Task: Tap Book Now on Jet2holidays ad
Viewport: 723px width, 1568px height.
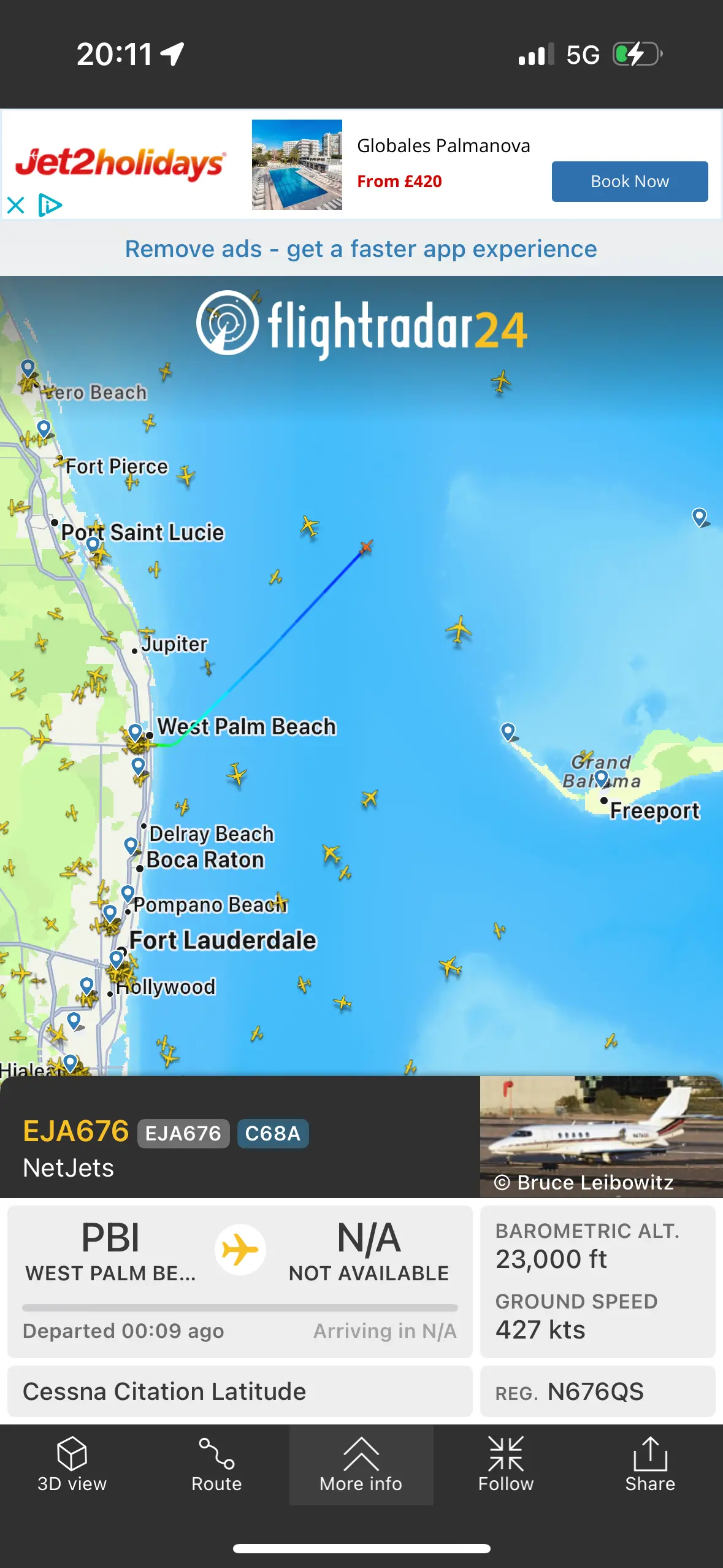Action: [630, 182]
